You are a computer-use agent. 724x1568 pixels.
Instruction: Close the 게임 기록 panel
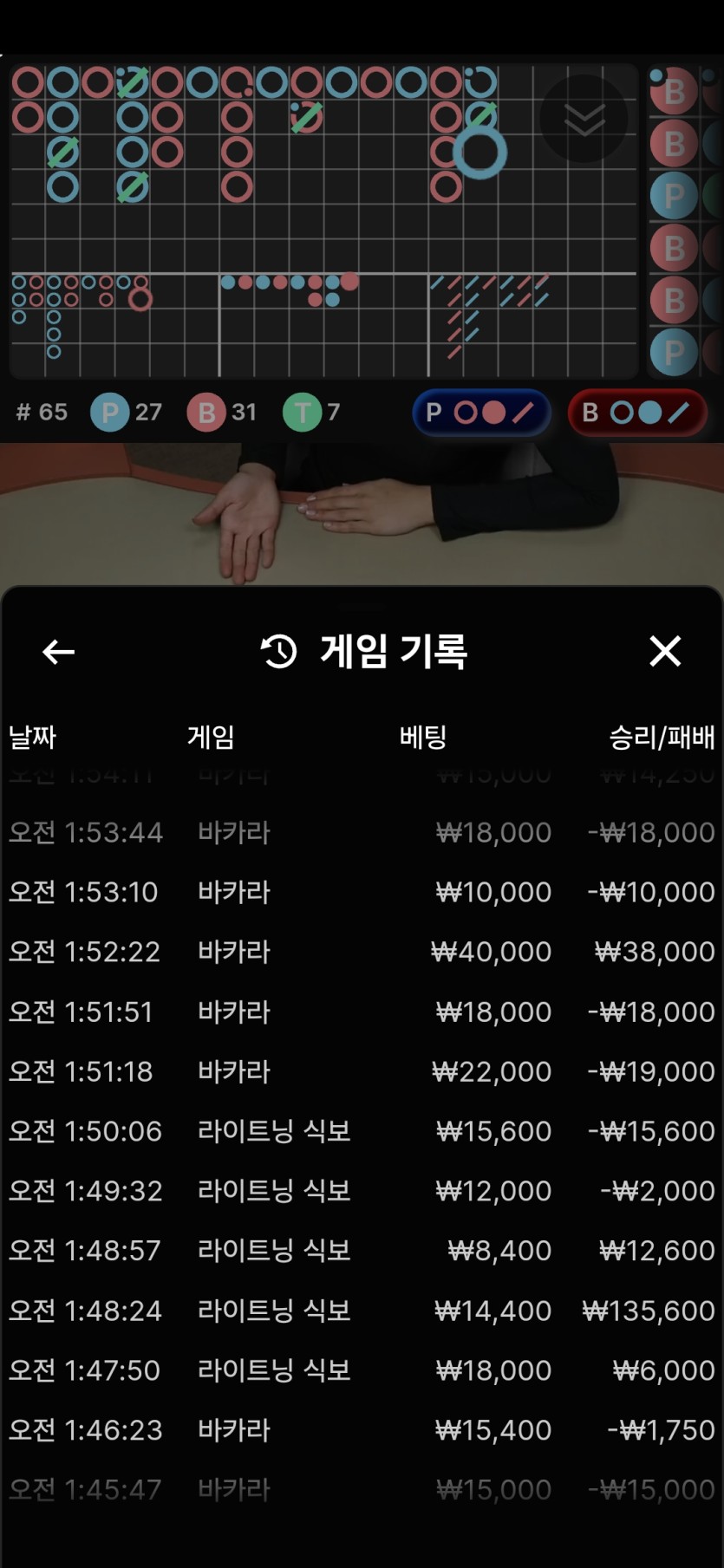coord(665,651)
